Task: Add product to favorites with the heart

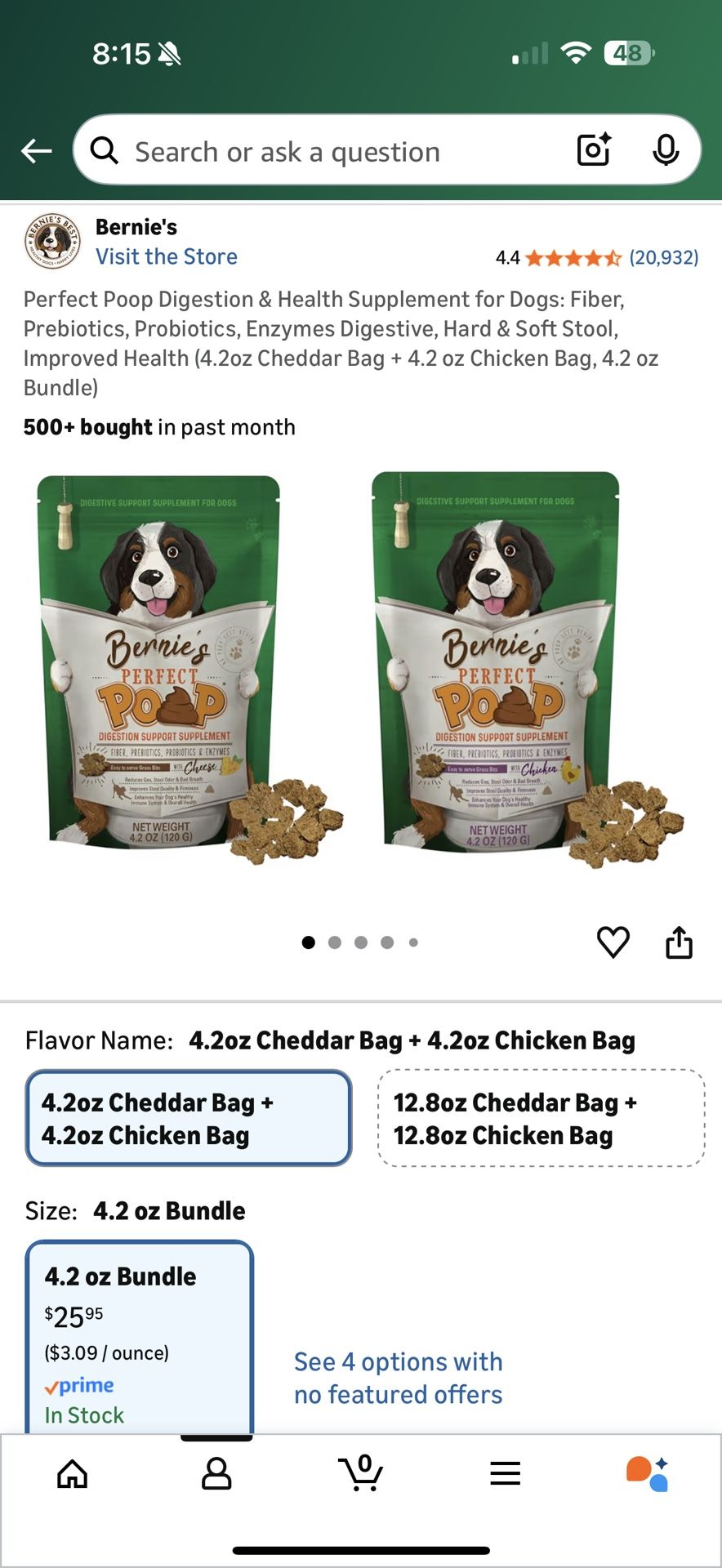Action: [x=613, y=942]
